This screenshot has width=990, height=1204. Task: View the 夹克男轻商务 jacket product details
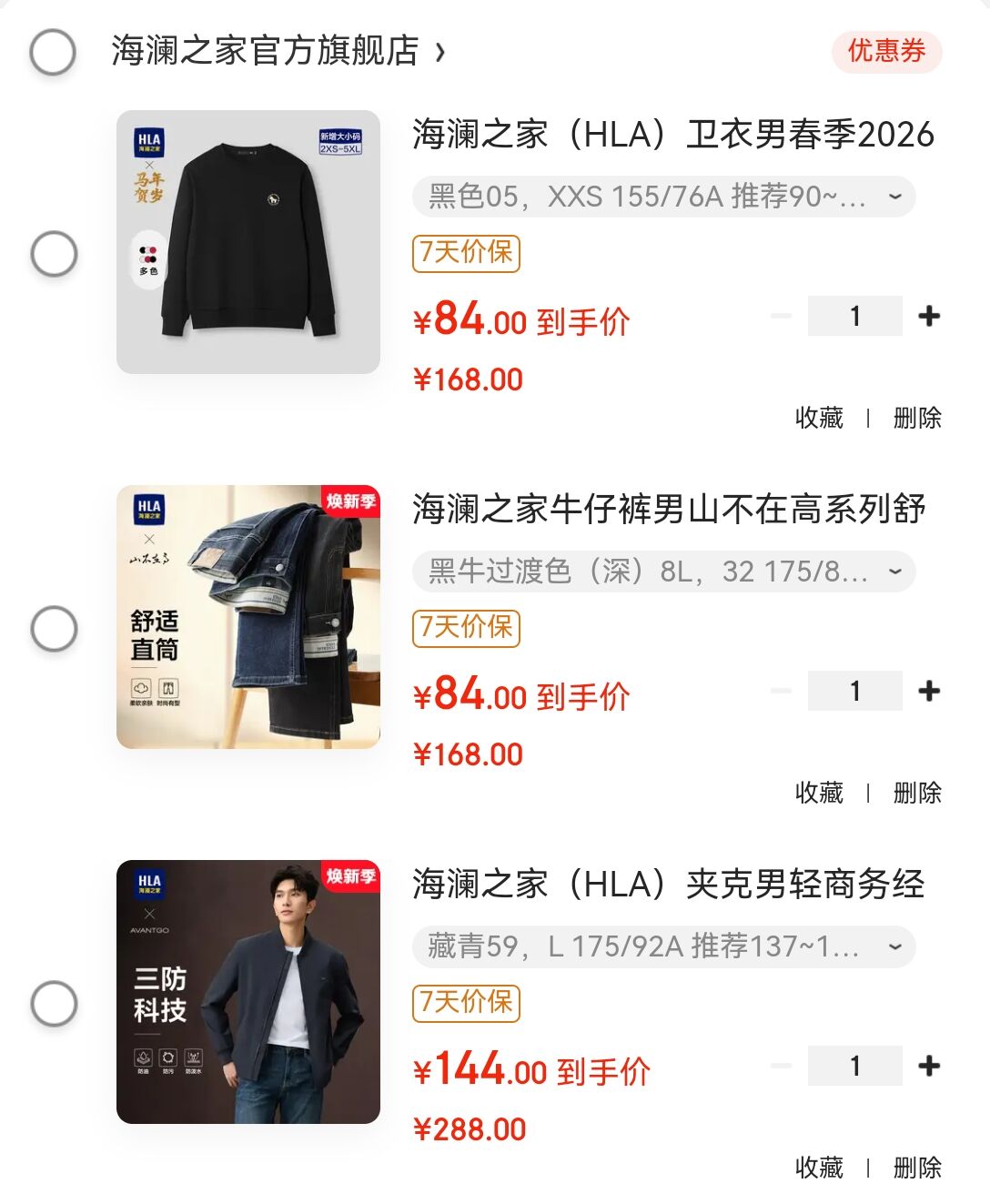[668, 885]
